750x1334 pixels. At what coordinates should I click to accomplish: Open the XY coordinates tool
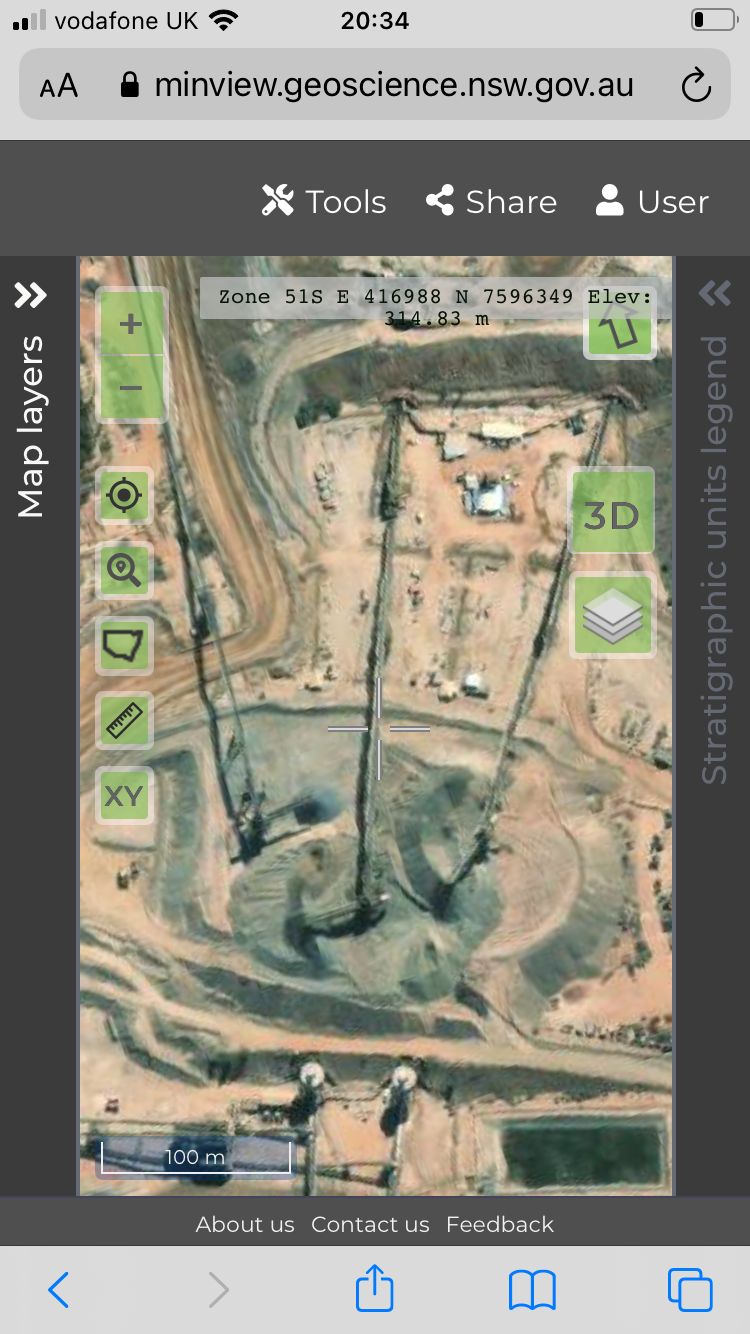[124, 796]
